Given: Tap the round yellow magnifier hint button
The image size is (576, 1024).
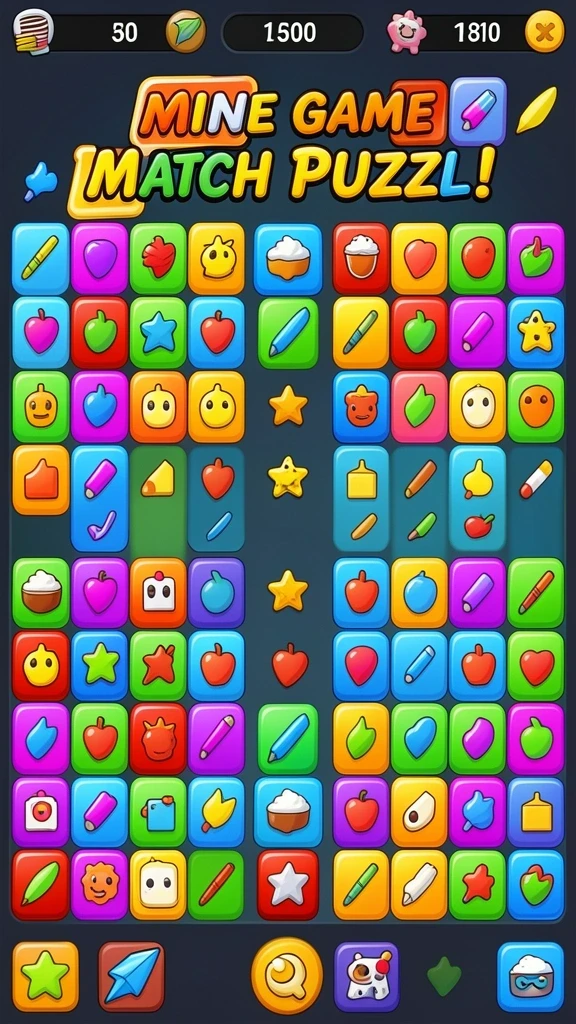Looking at the screenshot, I should [x=287, y=976].
